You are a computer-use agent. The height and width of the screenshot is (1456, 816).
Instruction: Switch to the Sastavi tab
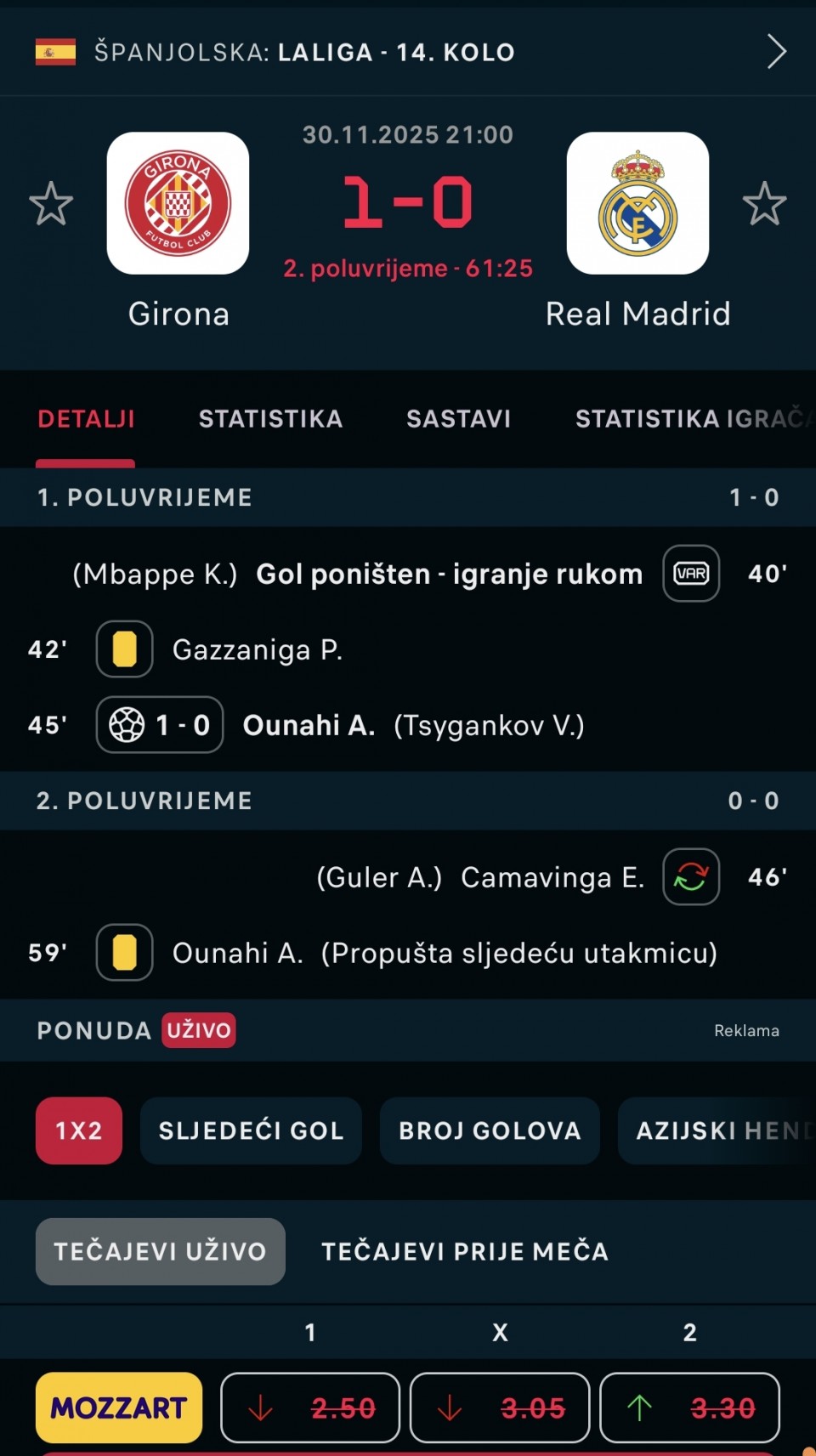(x=458, y=419)
